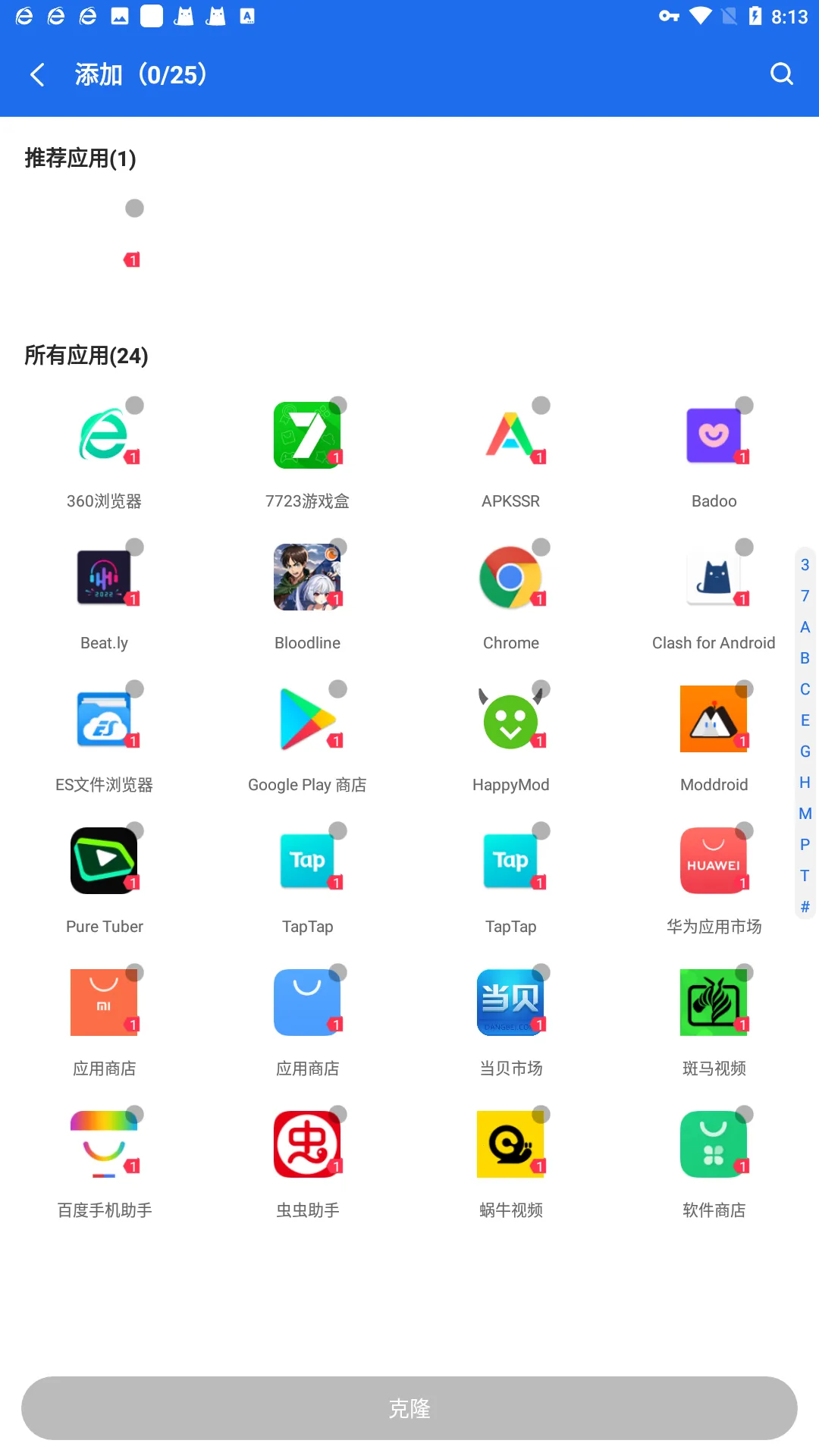
Task: Choose 当贝市场 app
Action: tap(510, 1003)
